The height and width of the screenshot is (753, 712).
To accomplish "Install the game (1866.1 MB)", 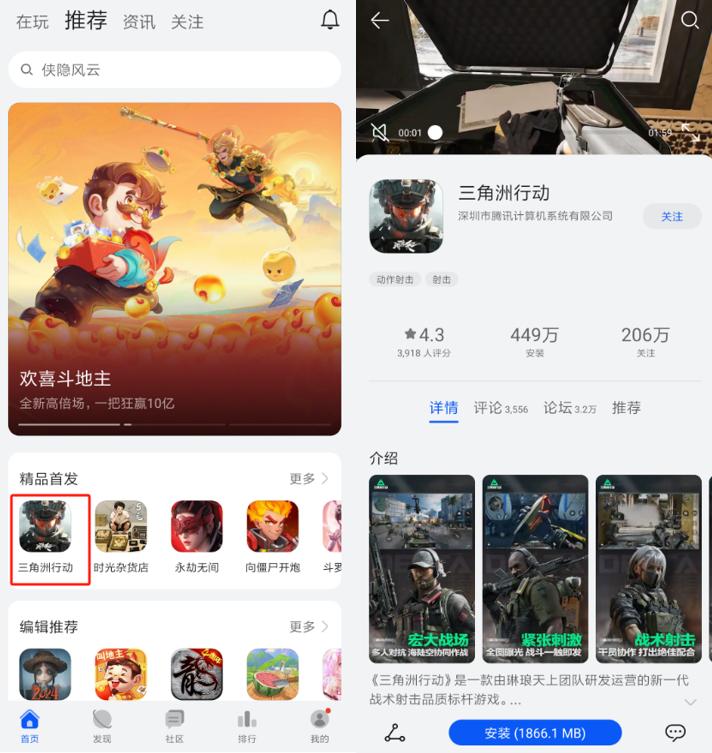I will coord(534,733).
